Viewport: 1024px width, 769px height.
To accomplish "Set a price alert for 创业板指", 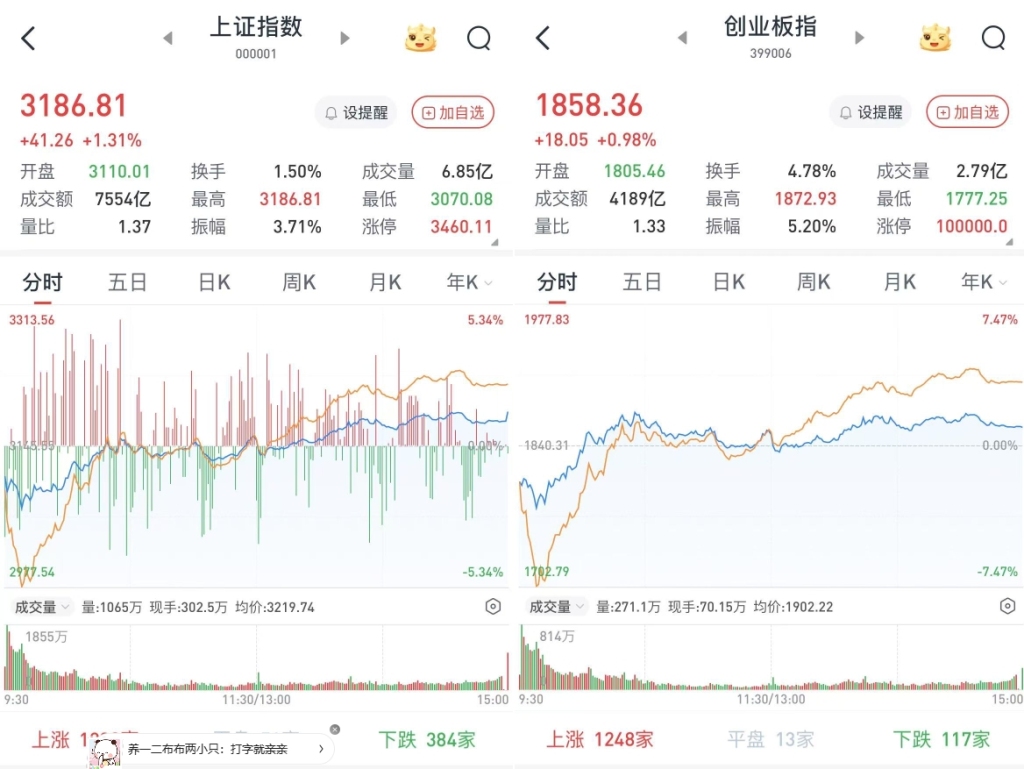I will 870,113.
